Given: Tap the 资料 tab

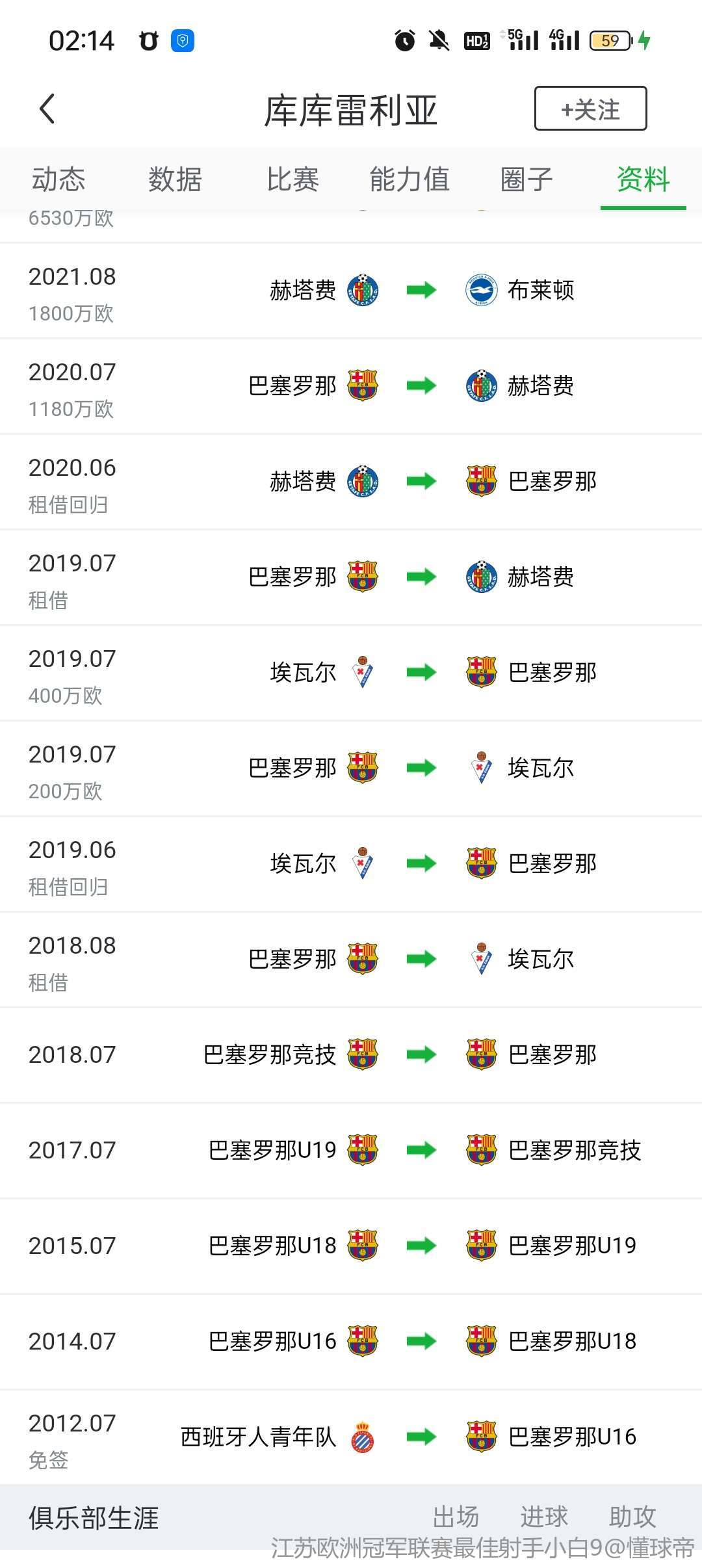Looking at the screenshot, I should tap(643, 179).
